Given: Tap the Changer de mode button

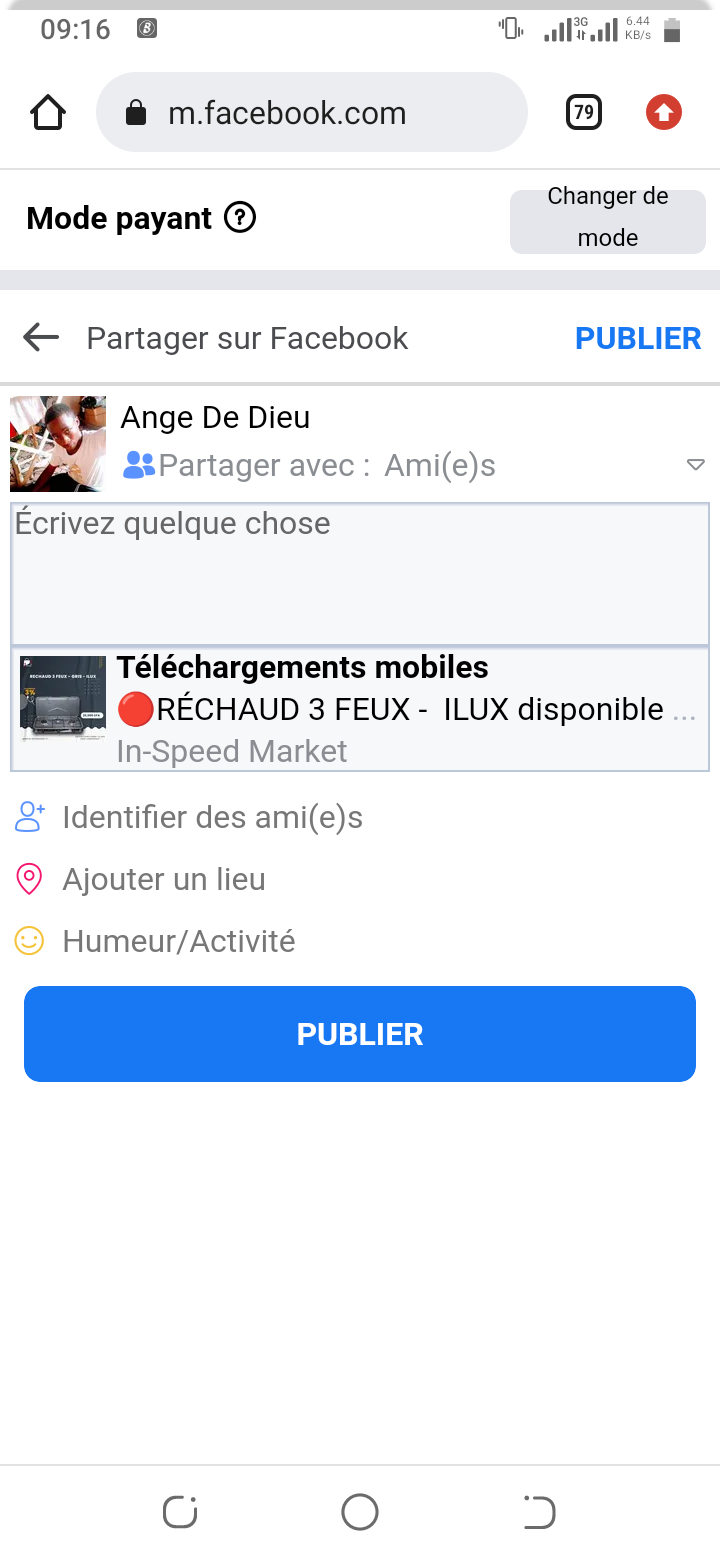Looking at the screenshot, I should coord(607,217).
